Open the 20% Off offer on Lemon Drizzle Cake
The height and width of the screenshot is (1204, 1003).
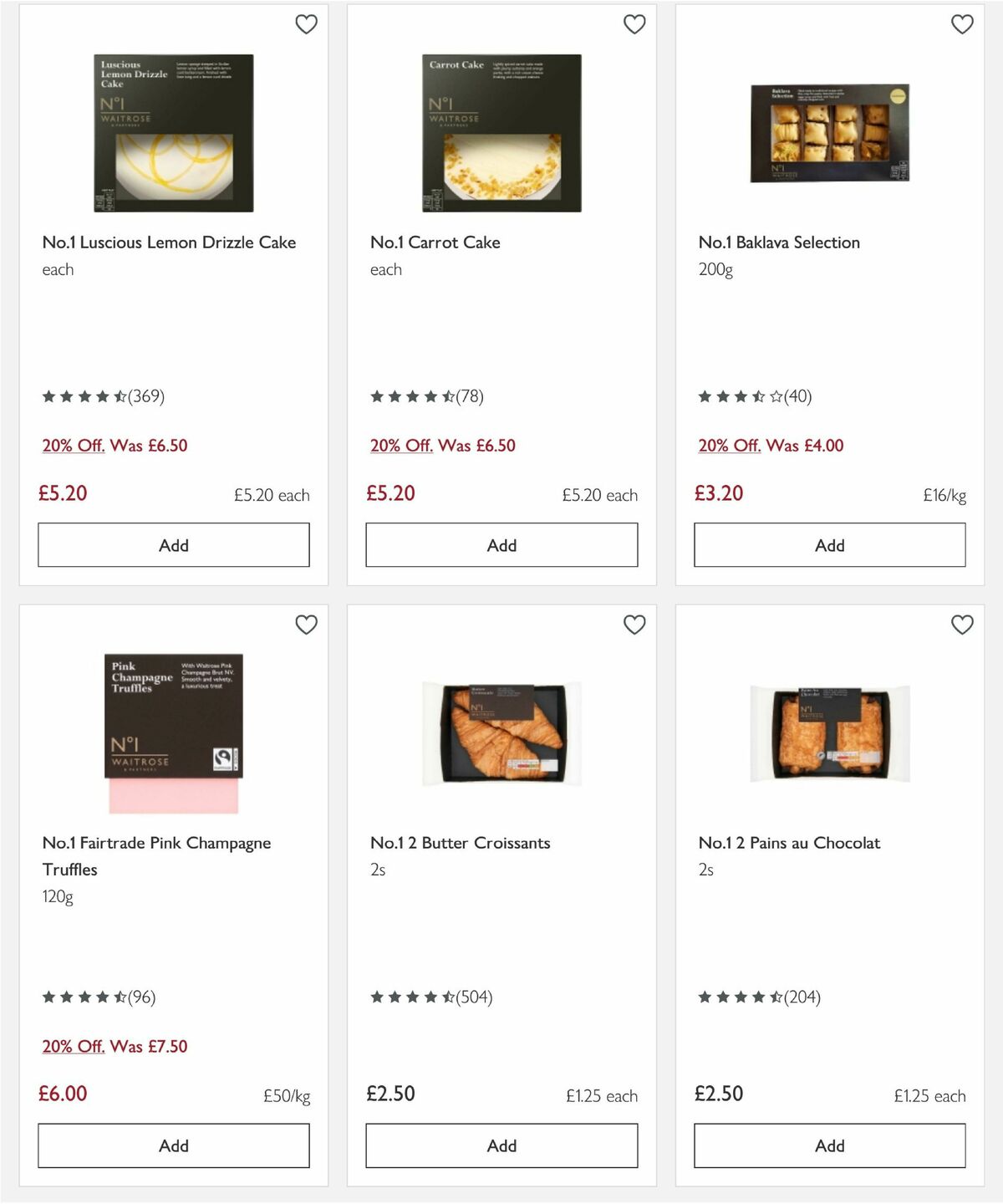73,446
